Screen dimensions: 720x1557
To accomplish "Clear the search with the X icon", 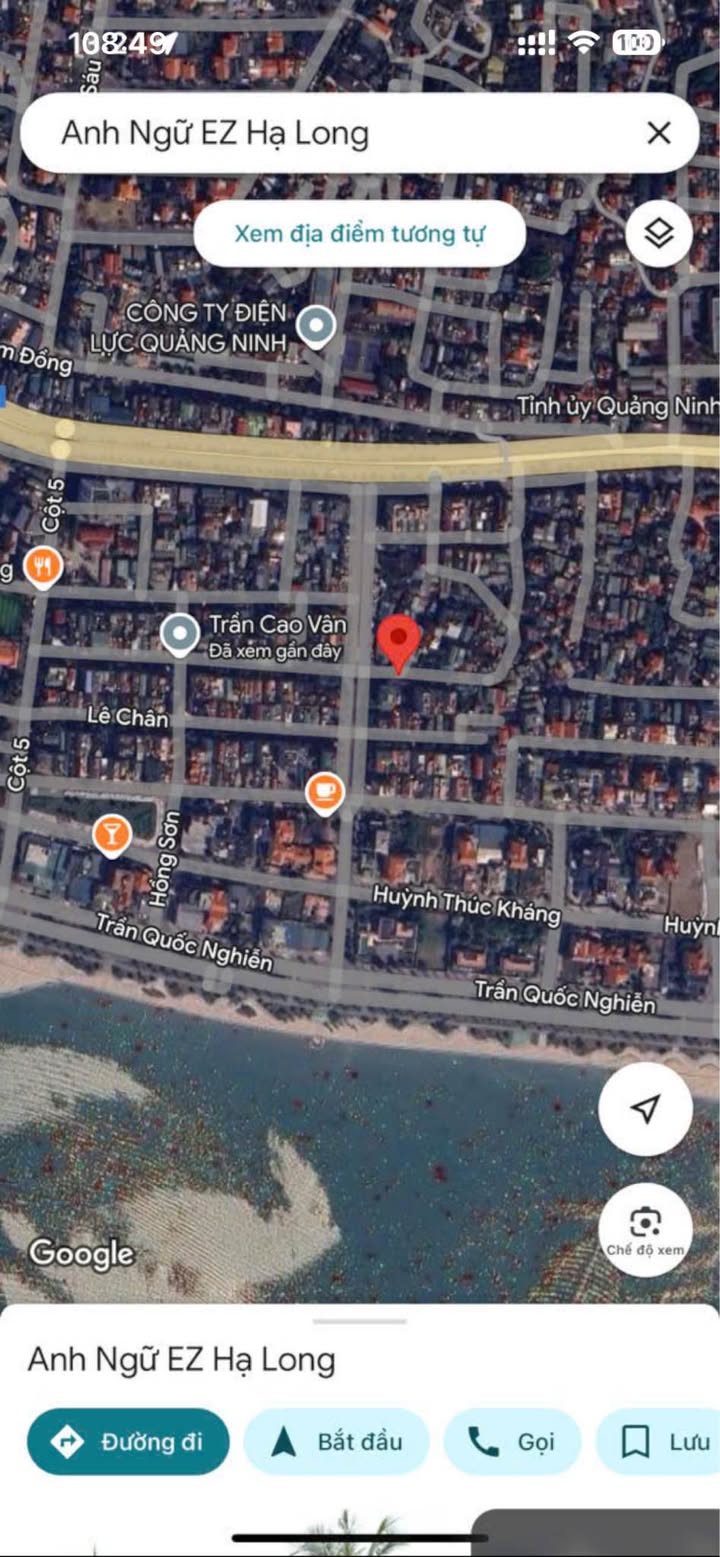I will point(658,133).
